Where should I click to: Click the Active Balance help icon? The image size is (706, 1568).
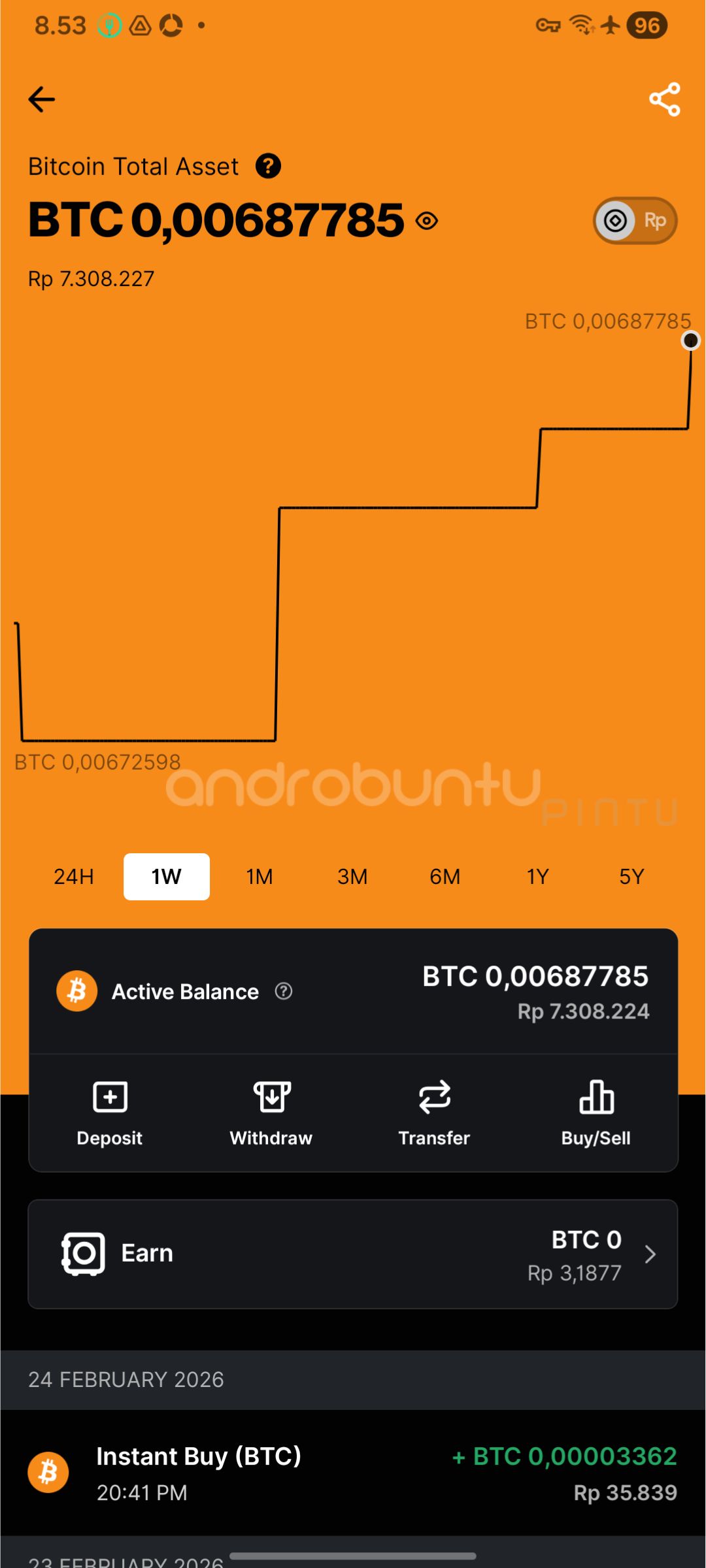click(283, 992)
